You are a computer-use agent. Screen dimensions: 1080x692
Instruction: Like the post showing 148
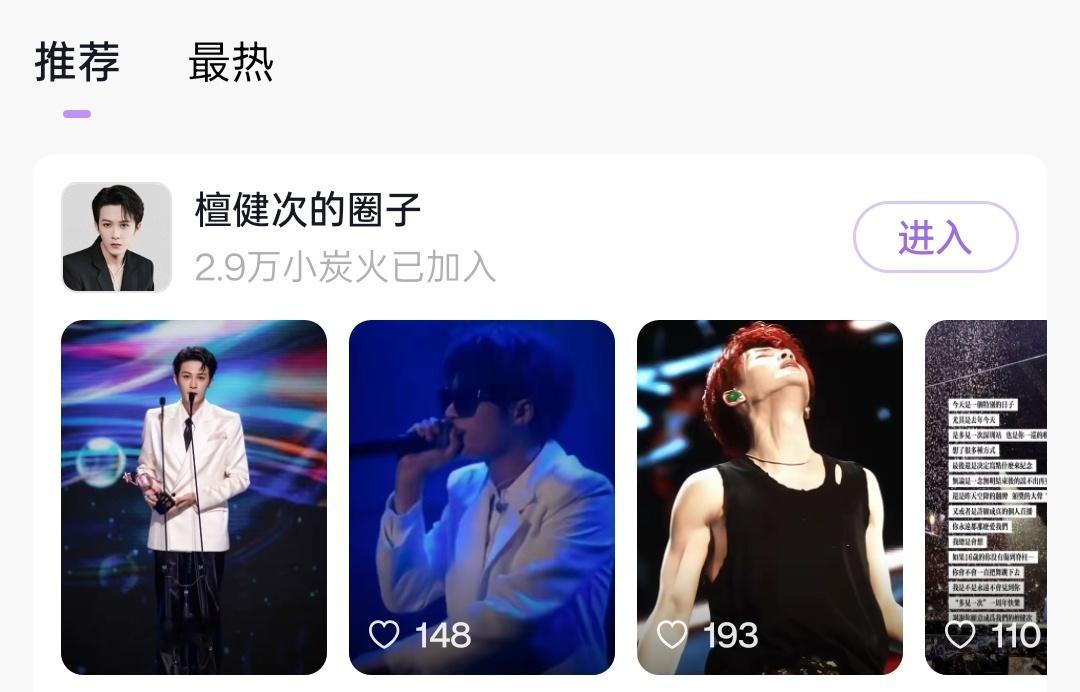[x=385, y=635]
